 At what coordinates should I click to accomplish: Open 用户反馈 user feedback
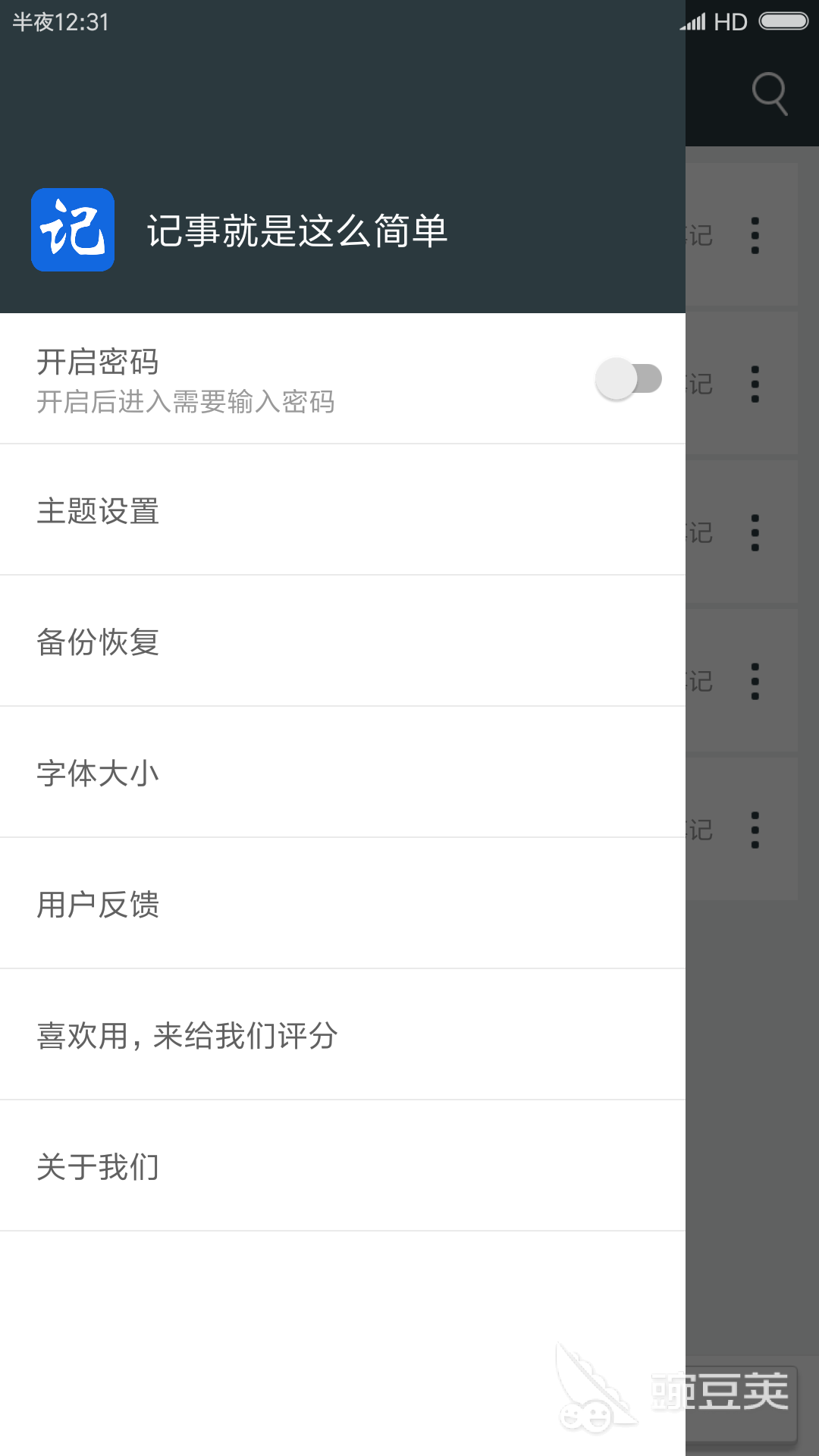pyautogui.click(x=341, y=904)
